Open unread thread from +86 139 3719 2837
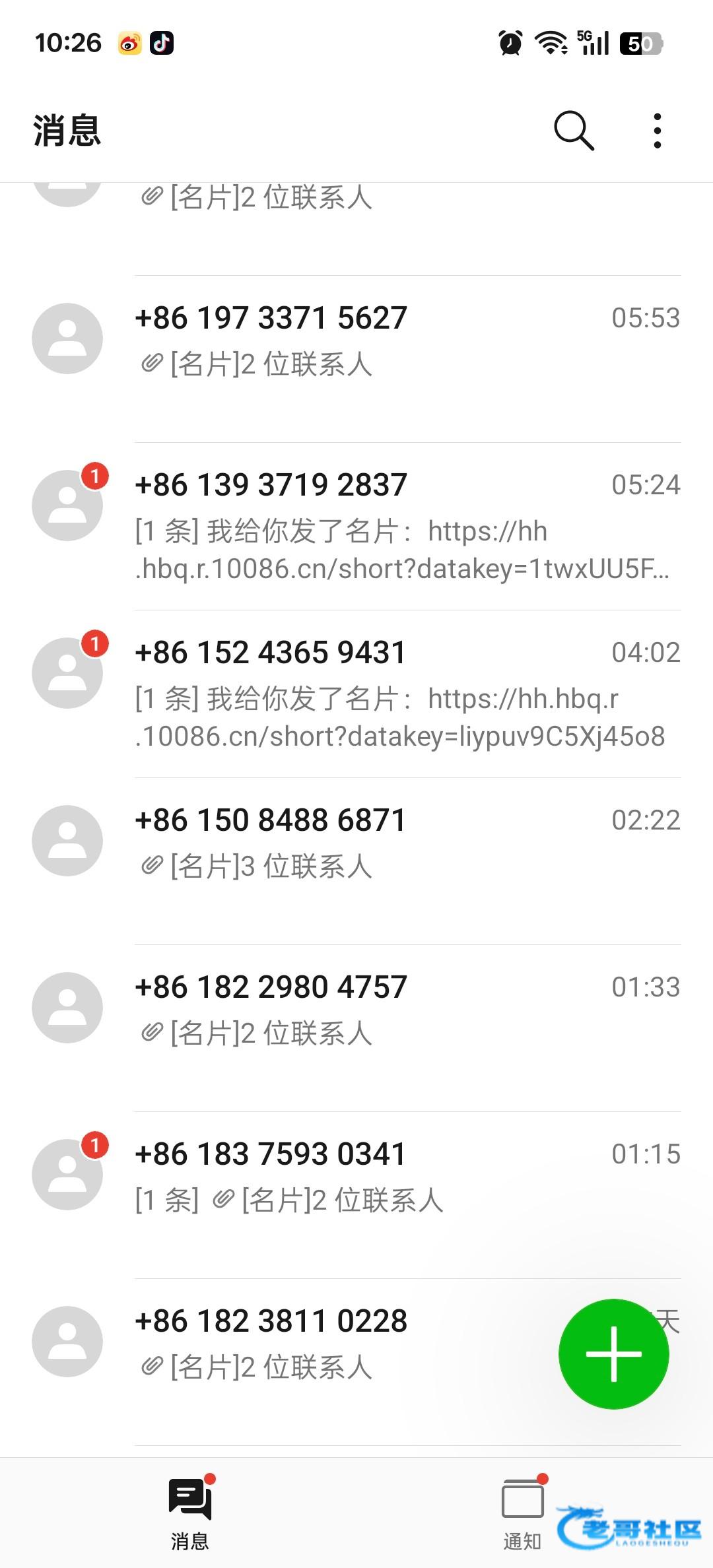The width and height of the screenshot is (713, 1568). (x=356, y=527)
